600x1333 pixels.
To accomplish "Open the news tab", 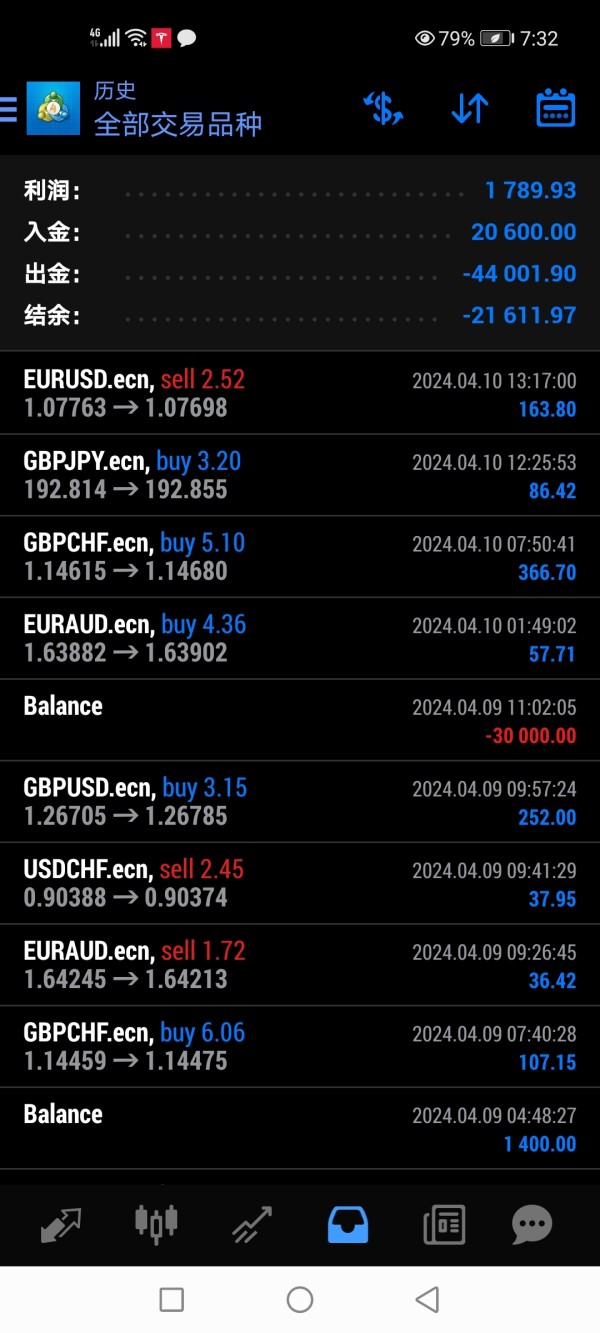I will coord(444,1224).
